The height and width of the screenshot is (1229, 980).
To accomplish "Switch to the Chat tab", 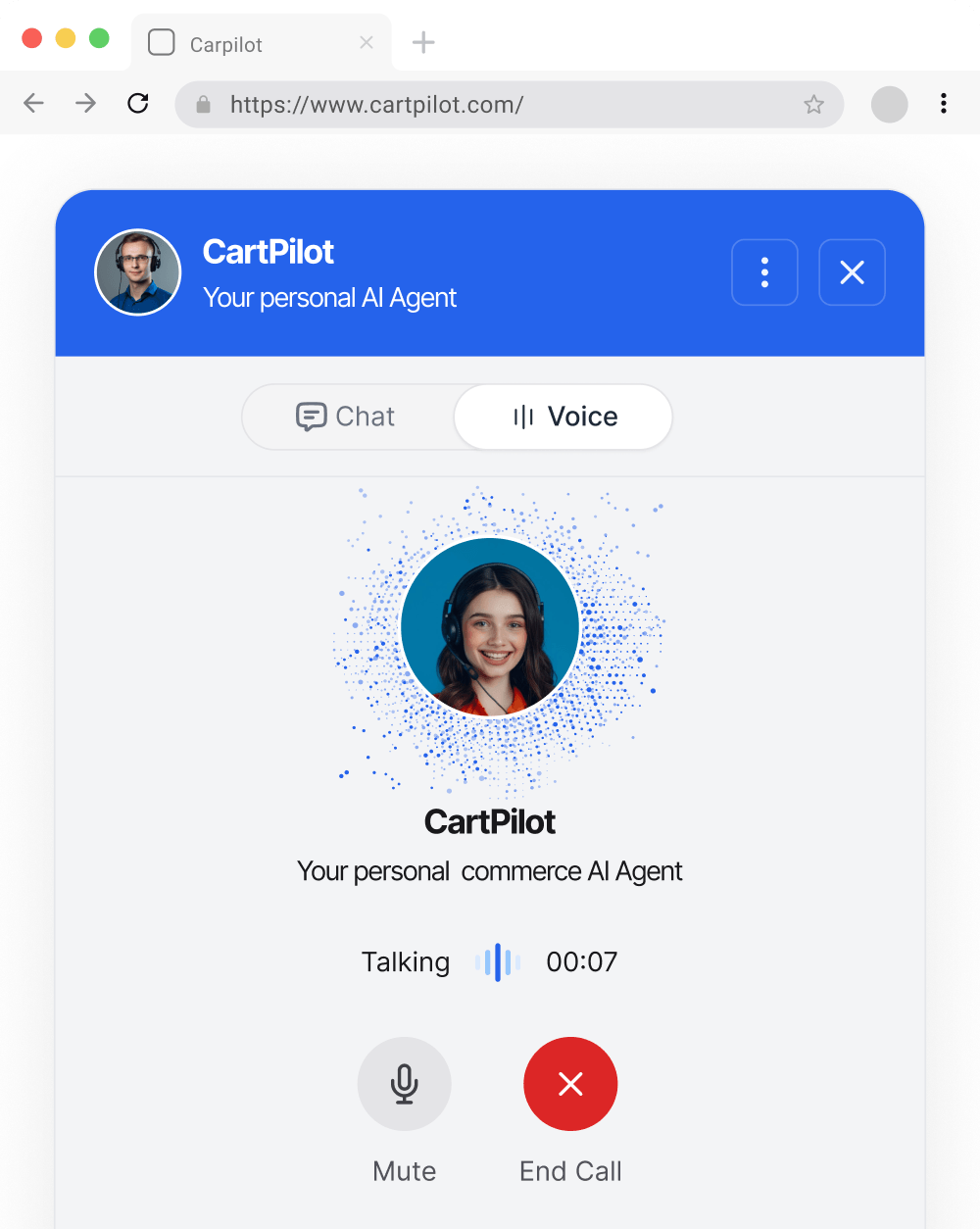I will (x=347, y=417).
